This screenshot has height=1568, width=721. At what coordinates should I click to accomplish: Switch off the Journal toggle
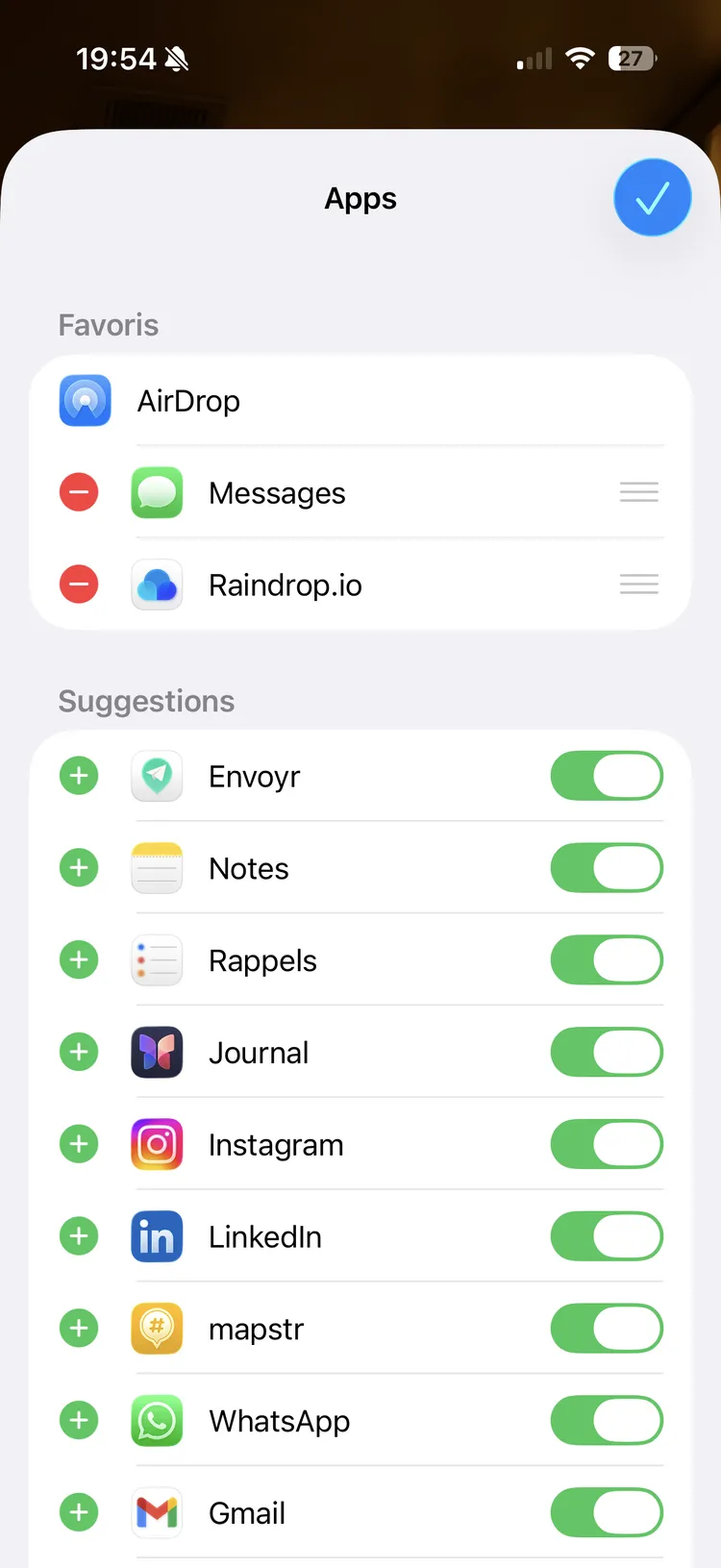click(x=607, y=1052)
